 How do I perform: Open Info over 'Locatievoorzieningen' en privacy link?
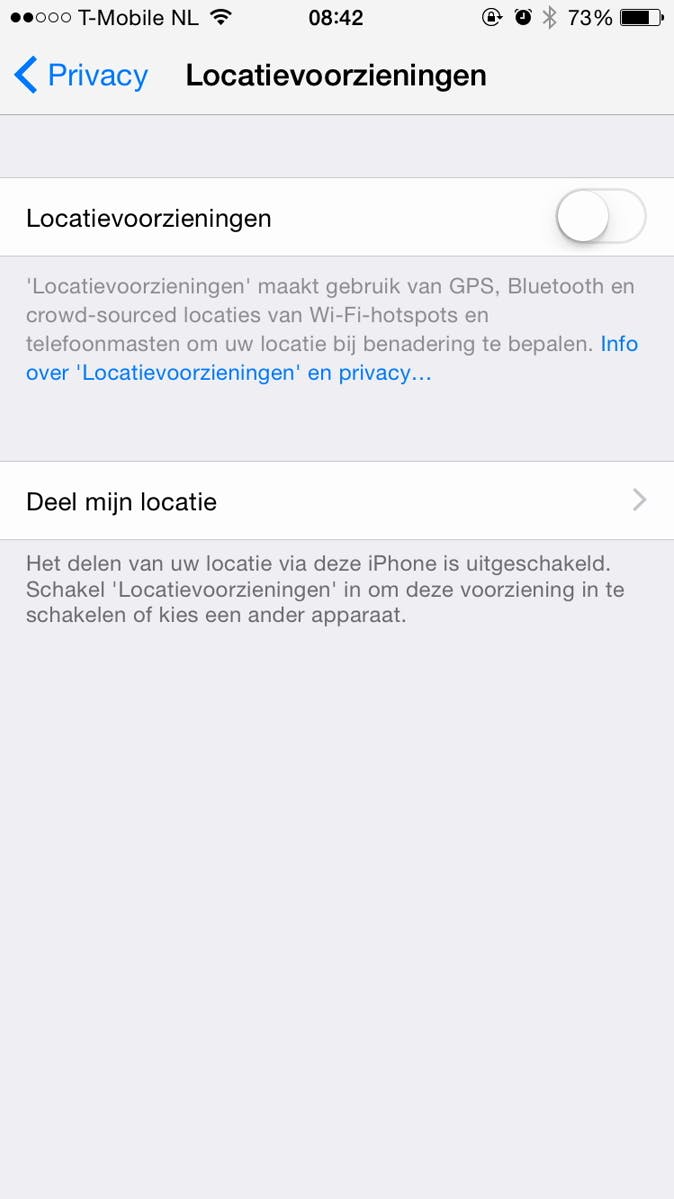[x=228, y=373]
